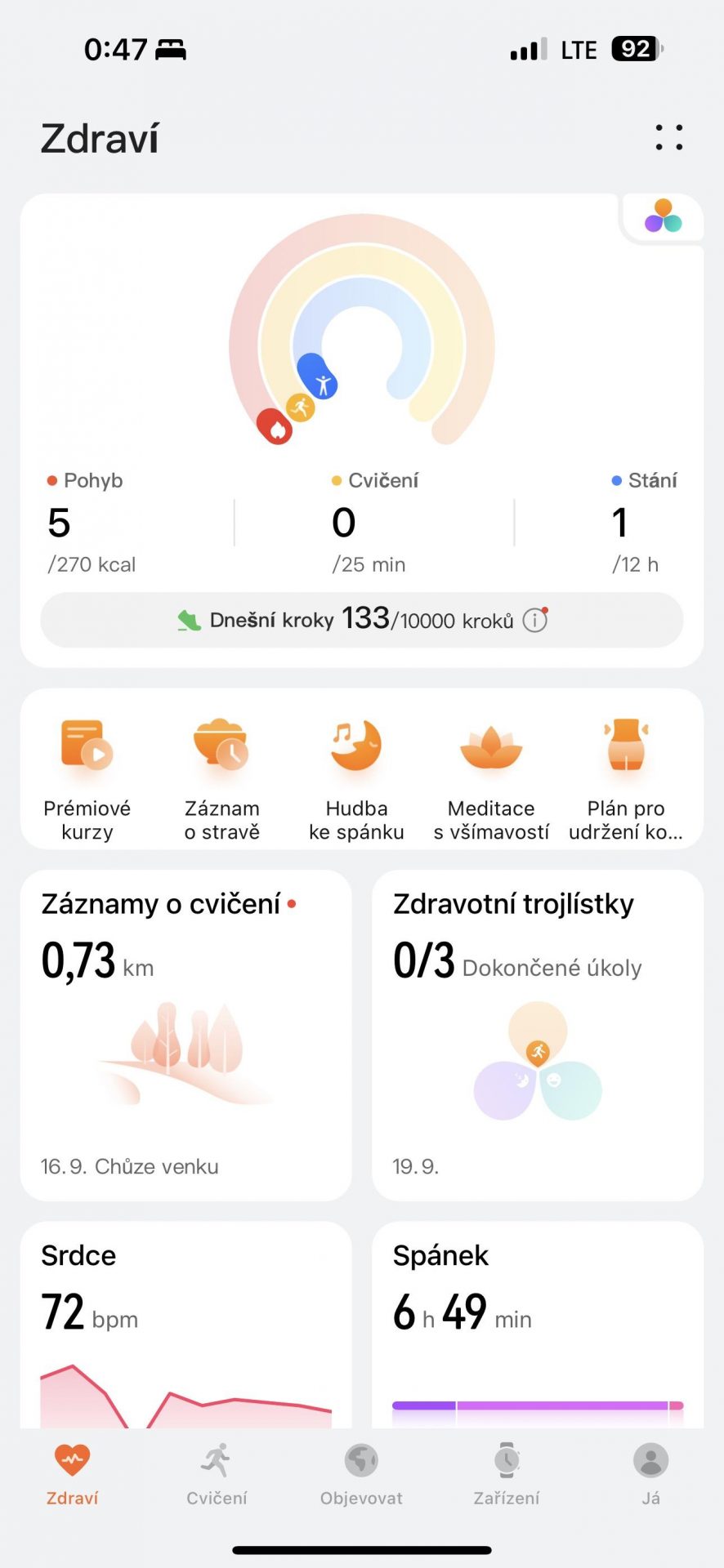Open the four-dot menu next to Zdraví
724x1568 pixels.
pyautogui.click(x=668, y=137)
